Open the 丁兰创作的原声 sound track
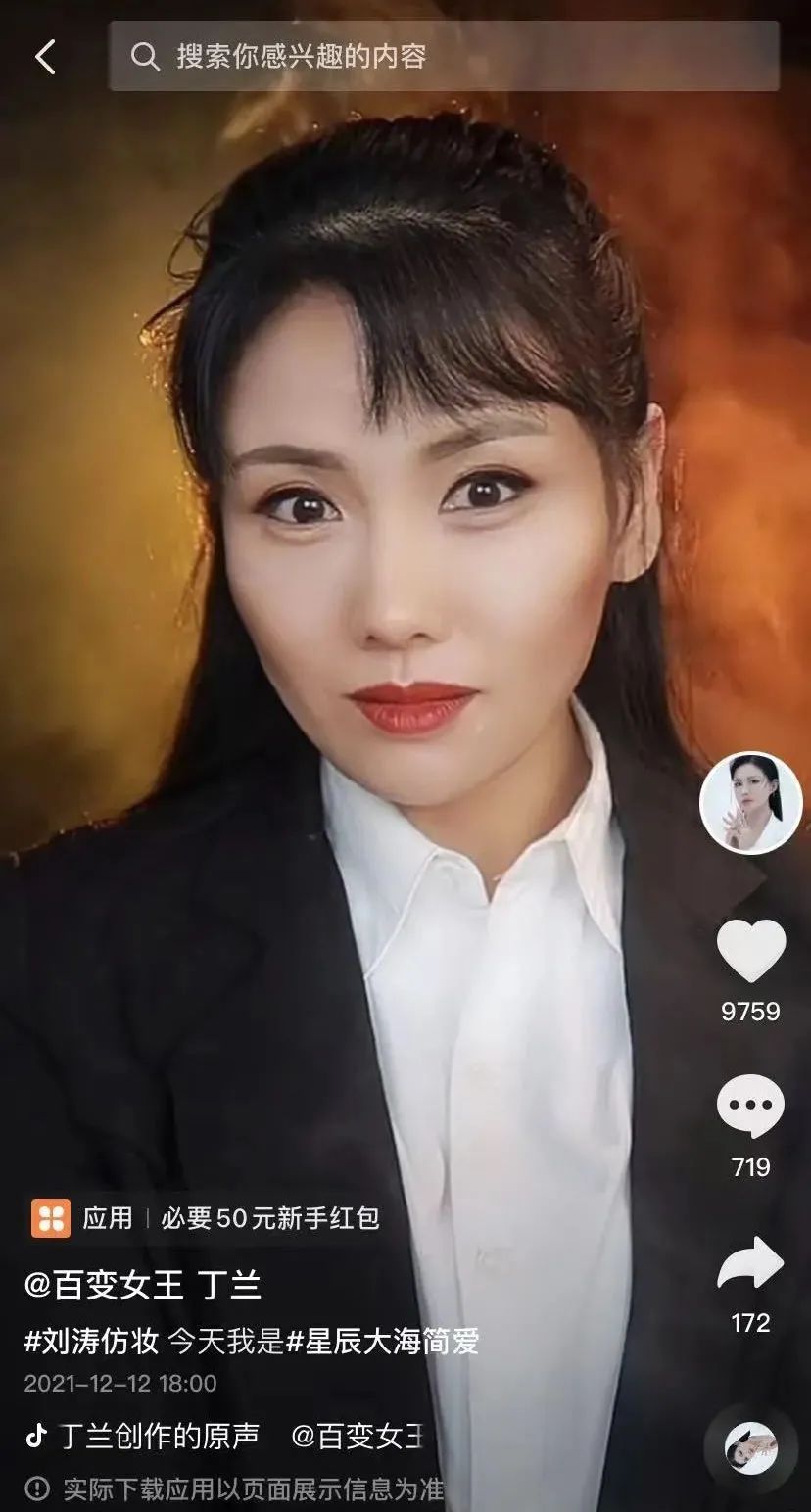The image size is (811, 1512). [159, 1436]
